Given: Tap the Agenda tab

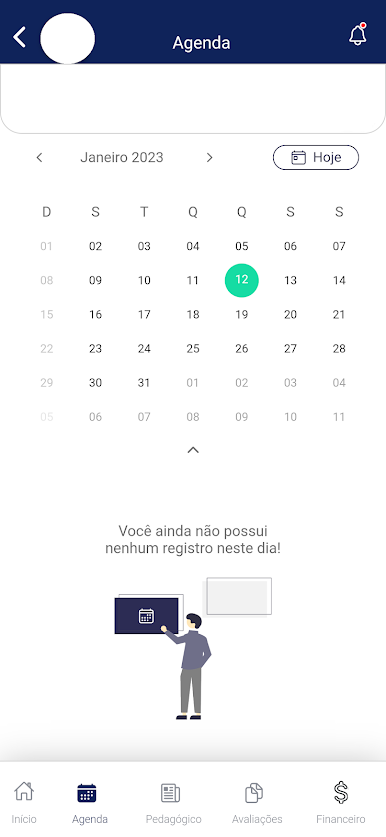Looking at the screenshot, I should pyautogui.click(x=90, y=803).
